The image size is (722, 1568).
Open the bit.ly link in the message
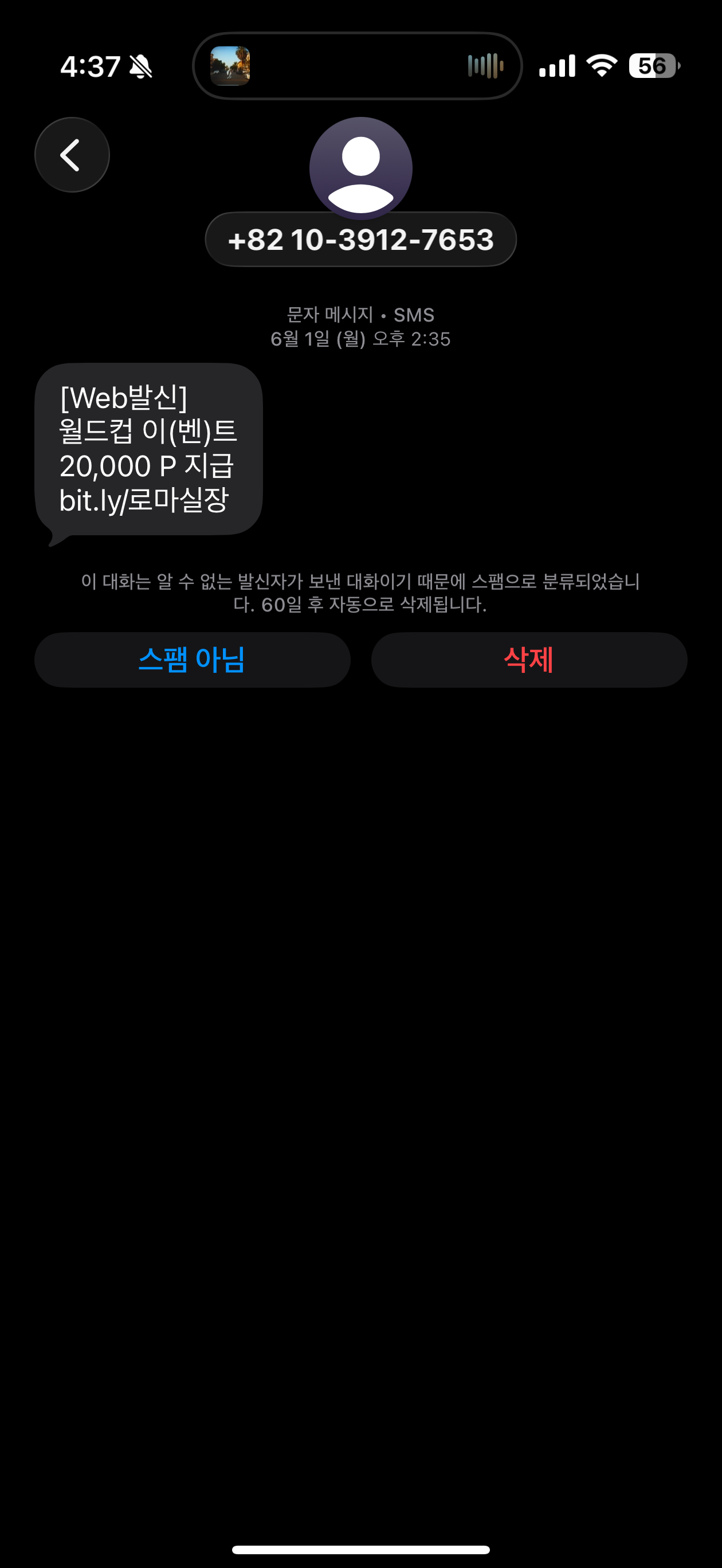tap(144, 500)
